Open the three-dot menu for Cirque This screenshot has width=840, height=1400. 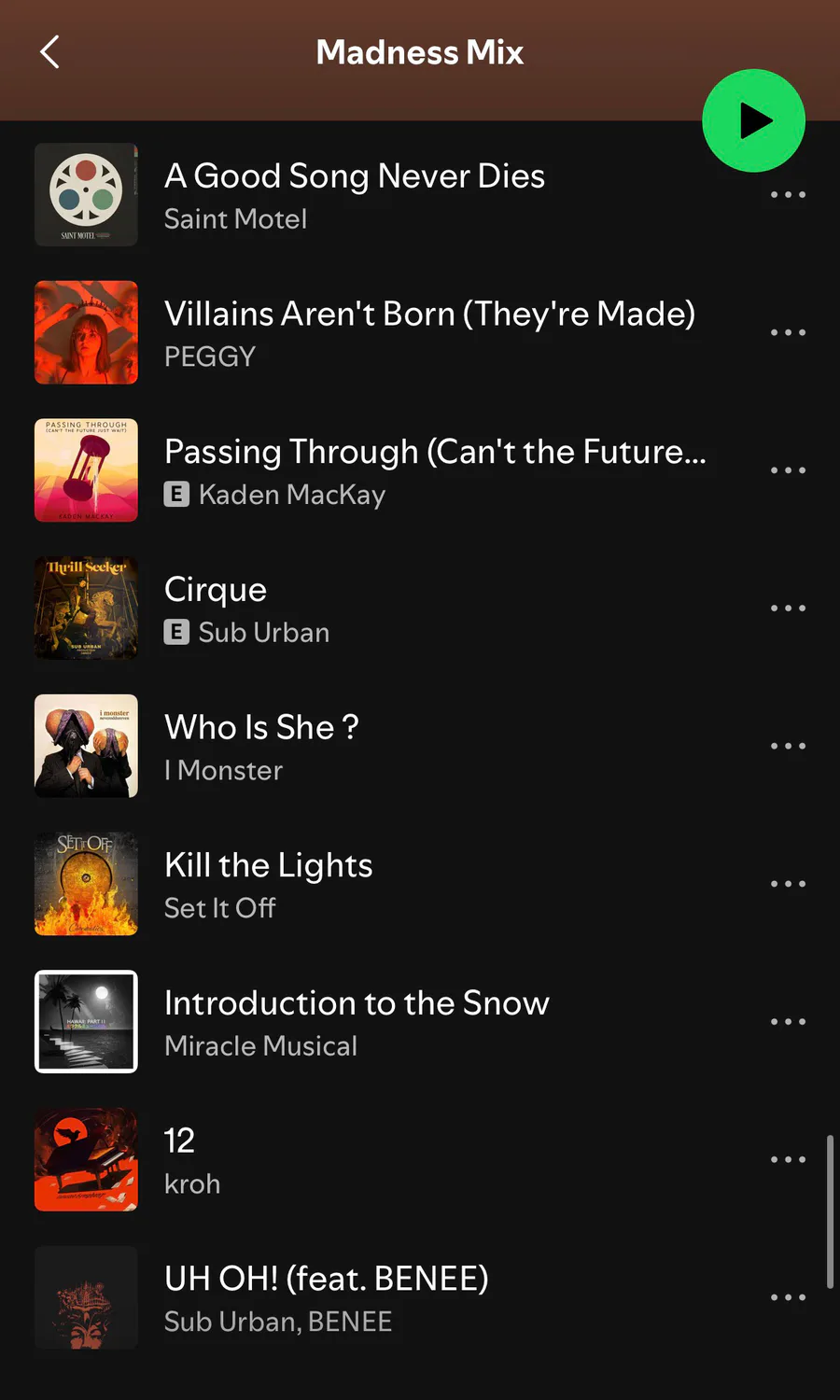click(788, 609)
